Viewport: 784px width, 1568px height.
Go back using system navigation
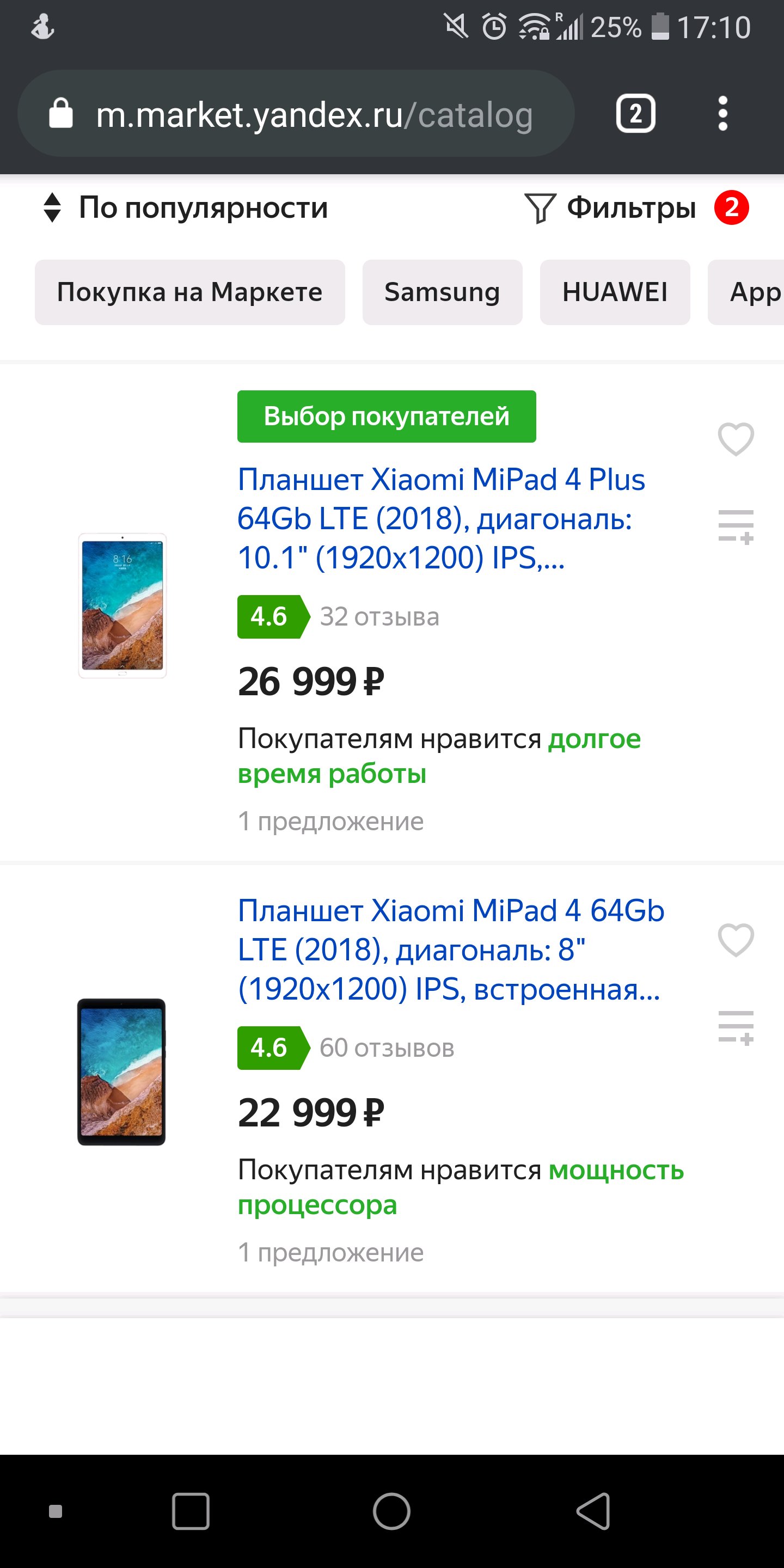pos(593,1511)
